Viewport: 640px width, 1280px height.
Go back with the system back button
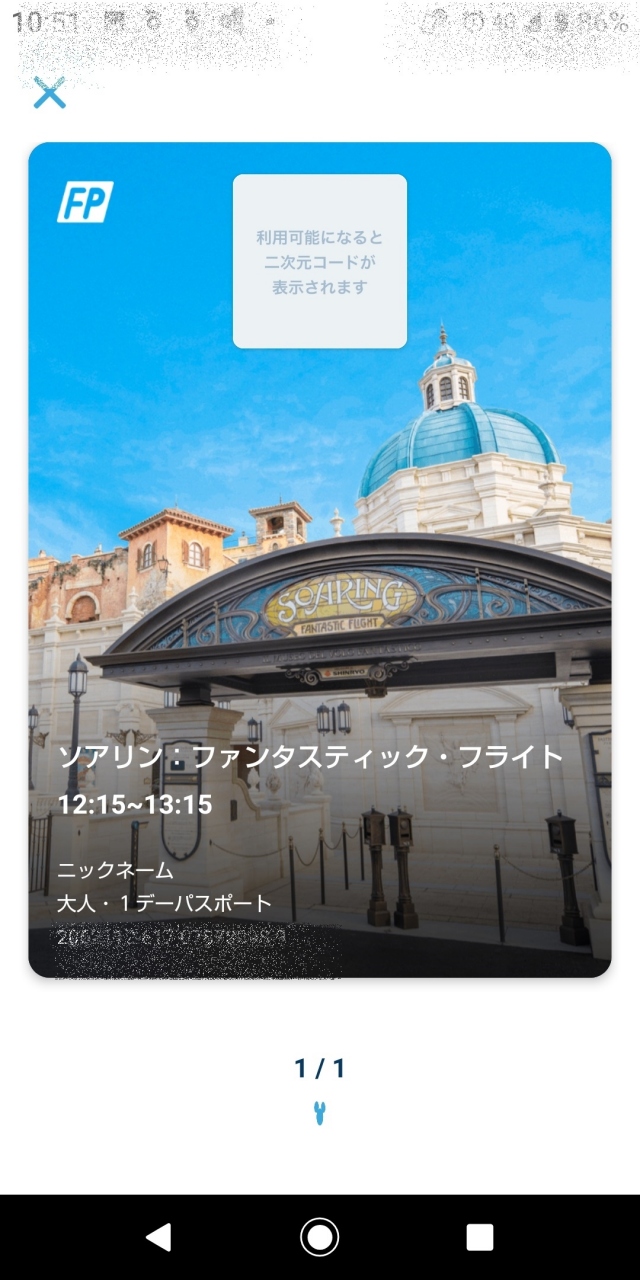pos(159,1237)
